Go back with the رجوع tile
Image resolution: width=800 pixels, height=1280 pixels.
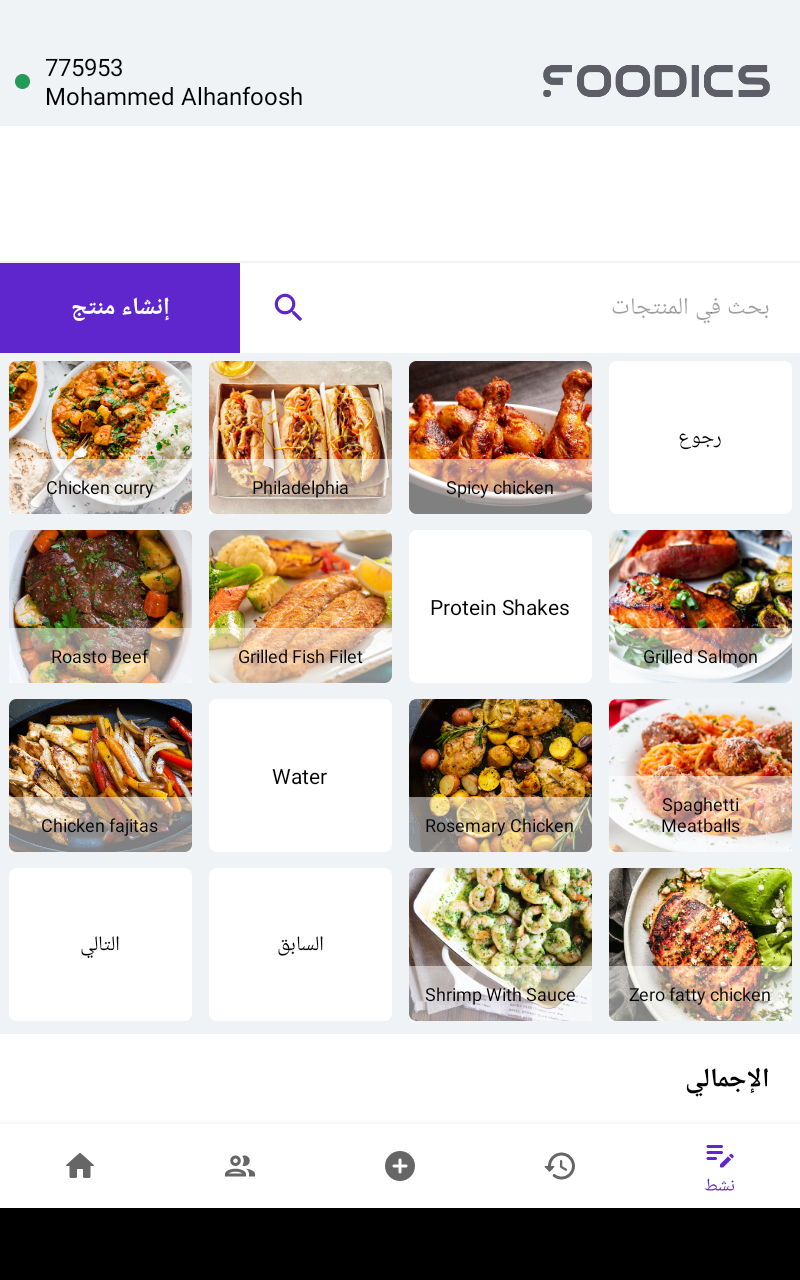[700, 437]
